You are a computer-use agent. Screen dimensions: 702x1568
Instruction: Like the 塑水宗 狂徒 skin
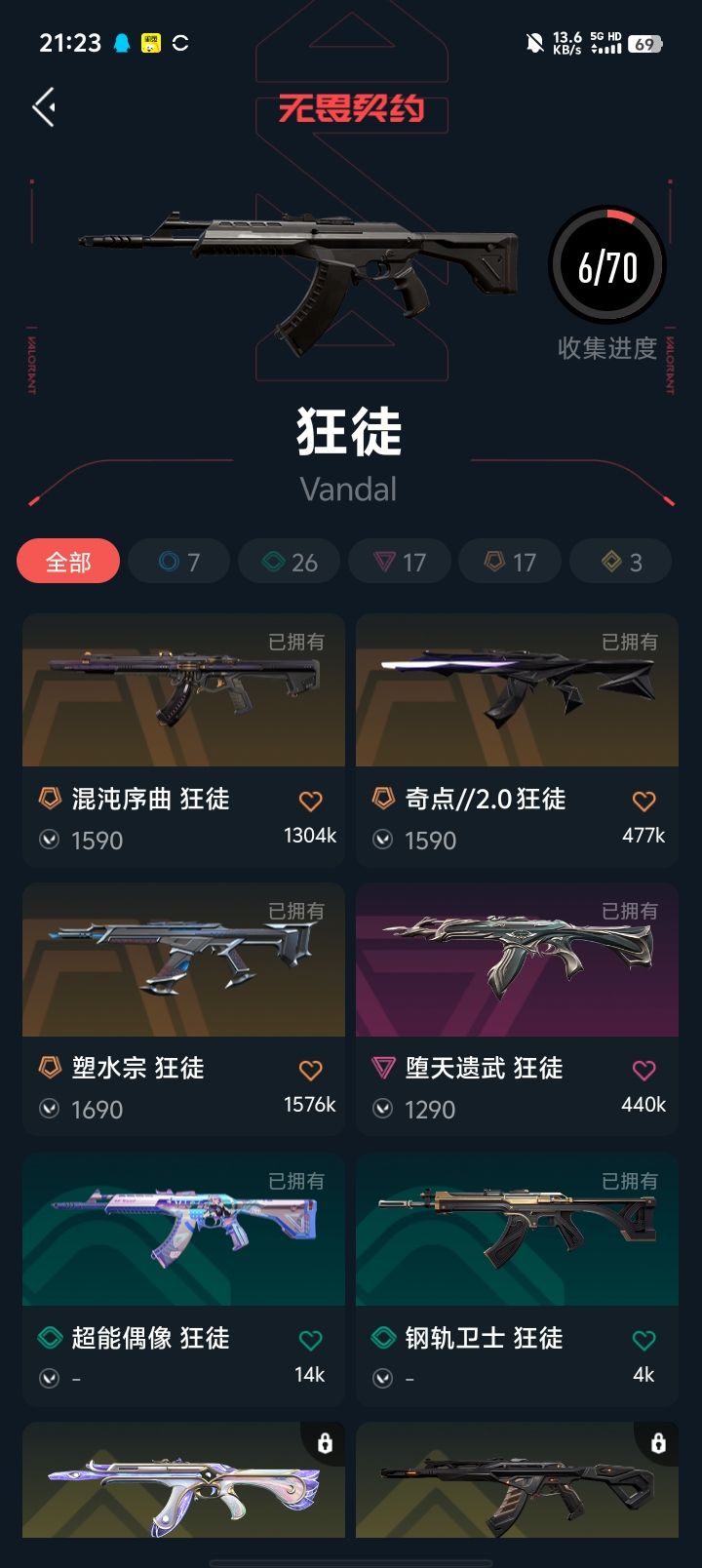click(310, 1070)
